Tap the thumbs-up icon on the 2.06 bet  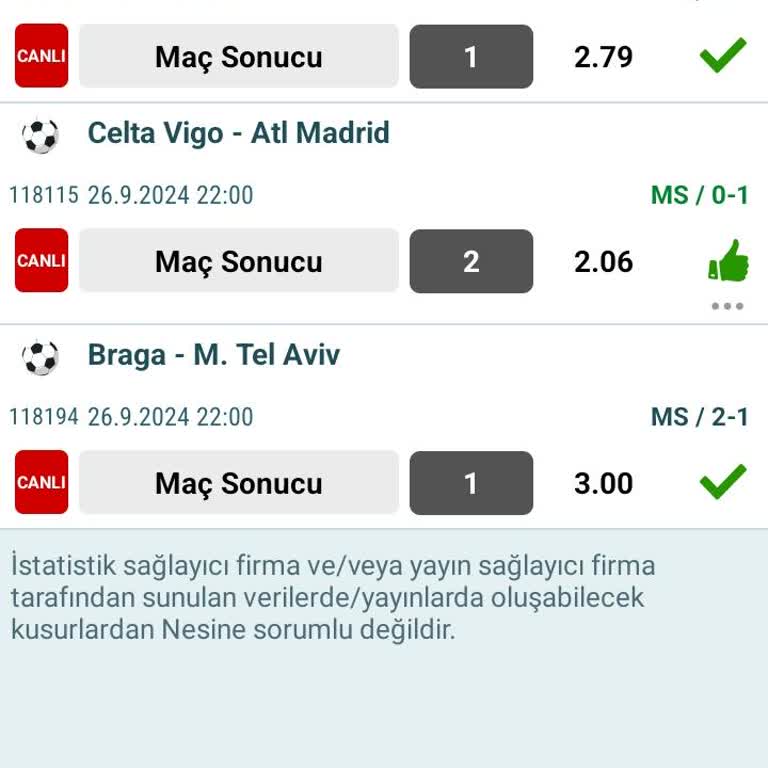point(727,261)
